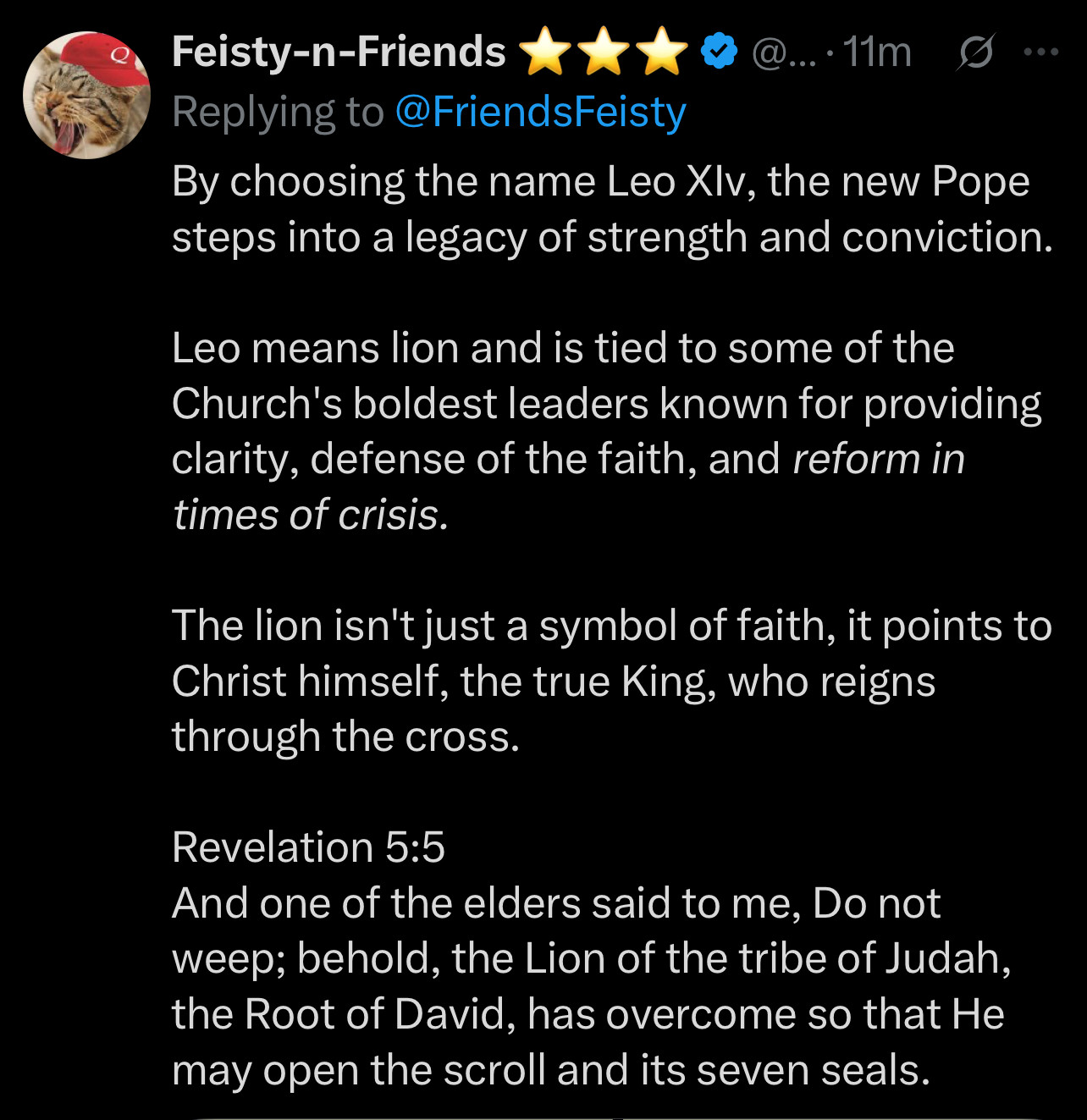The width and height of the screenshot is (1087, 1120).
Task: Tap the Grok slashed-circle icon
Action: [976, 52]
